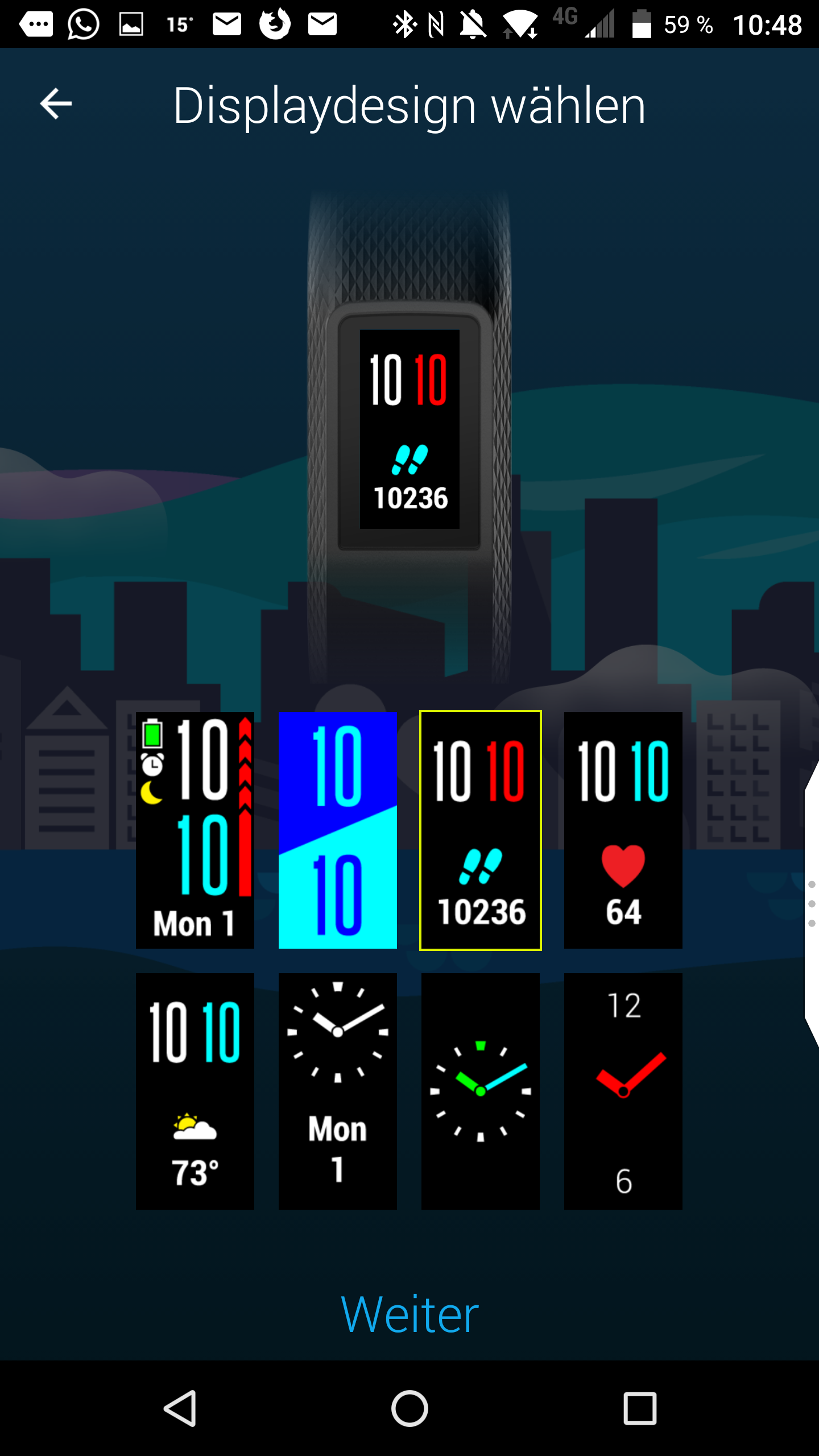
Task: Tap Weiter to continue
Action: 409,1314
